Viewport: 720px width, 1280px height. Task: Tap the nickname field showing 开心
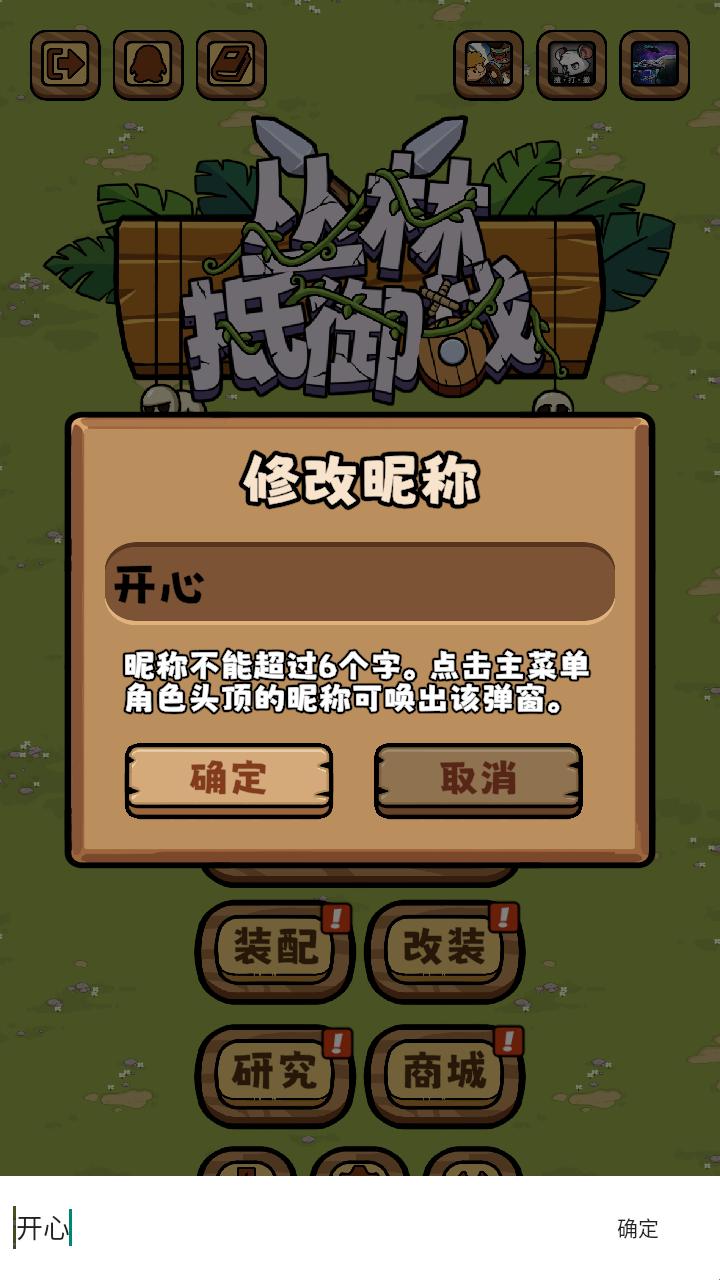pyautogui.click(x=360, y=584)
